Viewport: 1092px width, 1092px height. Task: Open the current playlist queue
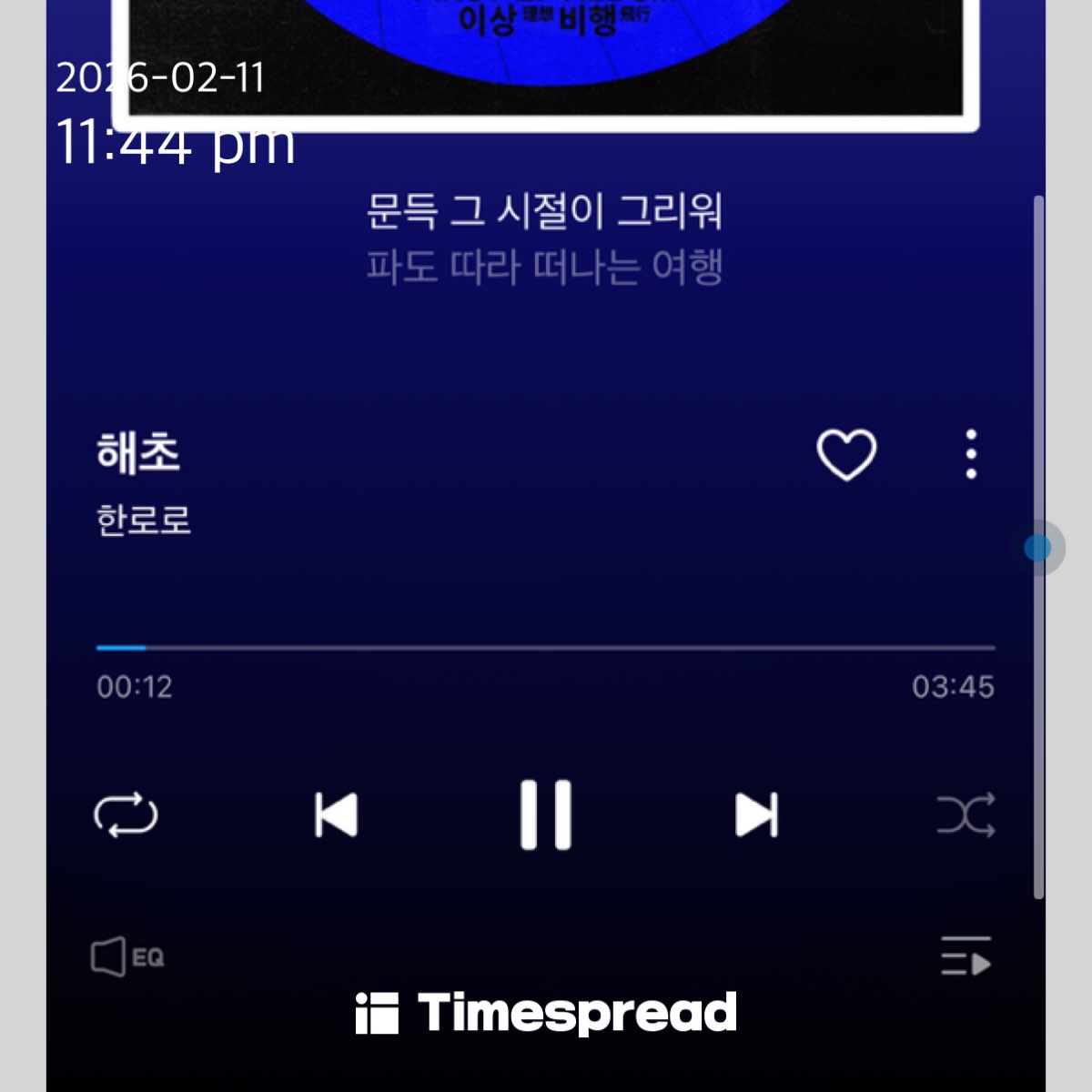tap(966, 956)
